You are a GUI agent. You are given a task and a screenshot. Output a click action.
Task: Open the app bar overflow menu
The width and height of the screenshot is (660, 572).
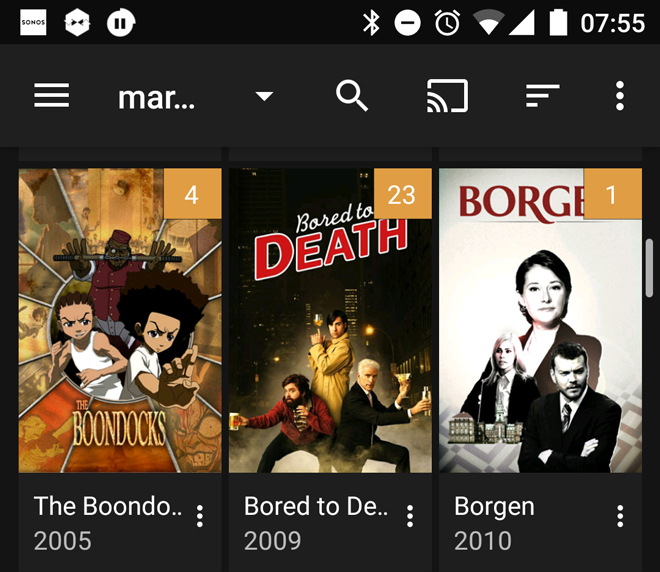click(x=620, y=96)
